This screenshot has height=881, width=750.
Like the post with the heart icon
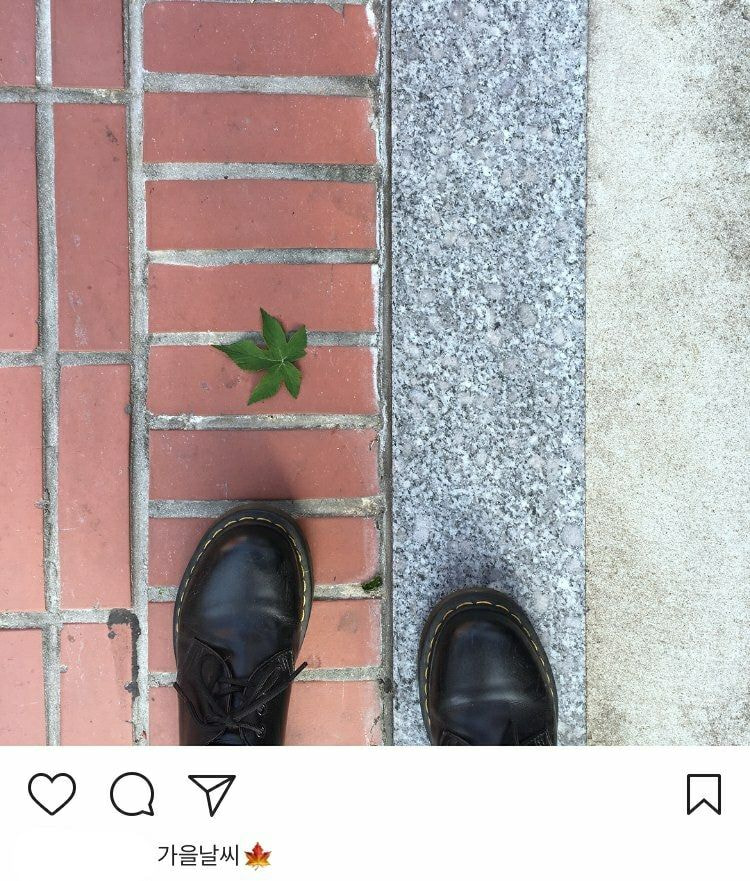(x=52, y=794)
